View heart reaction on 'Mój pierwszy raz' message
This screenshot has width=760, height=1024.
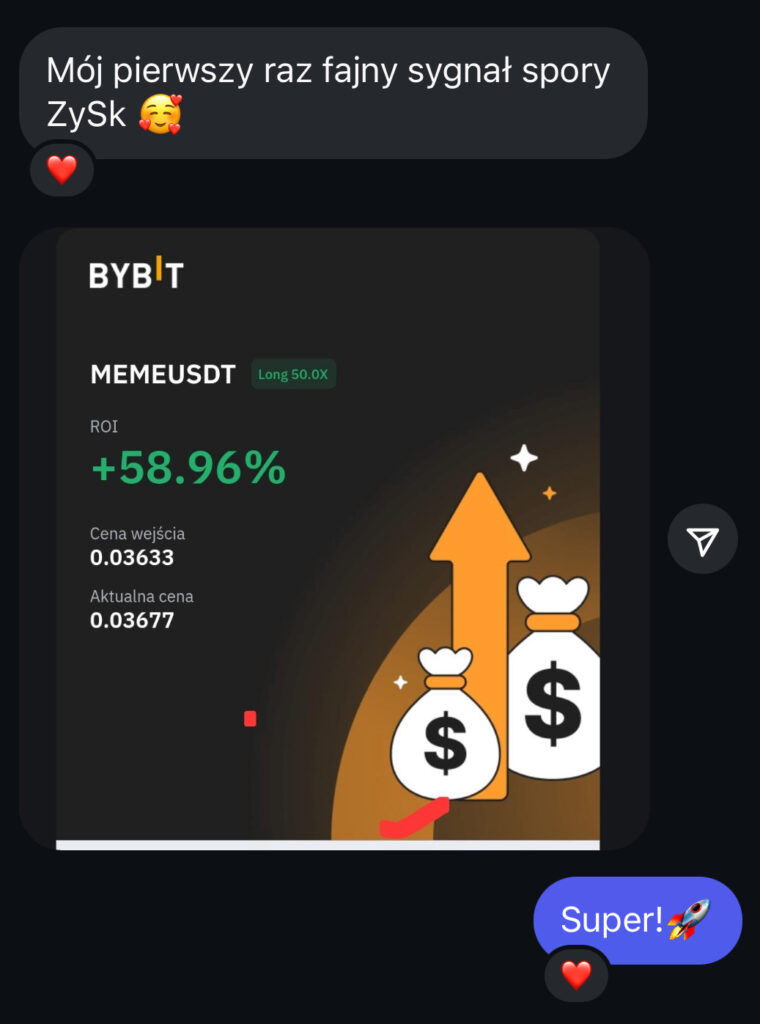click(x=62, y=170)
